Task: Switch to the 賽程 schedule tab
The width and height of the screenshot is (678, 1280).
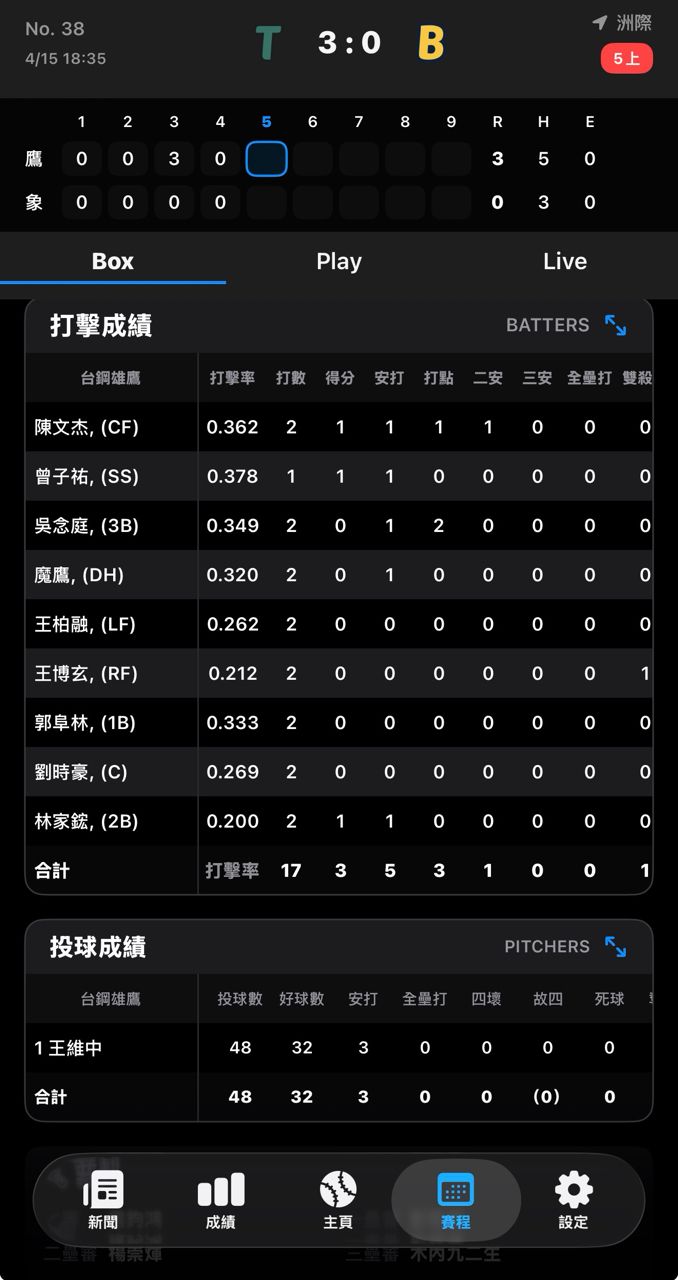Action: click(x=456, y=1199)
